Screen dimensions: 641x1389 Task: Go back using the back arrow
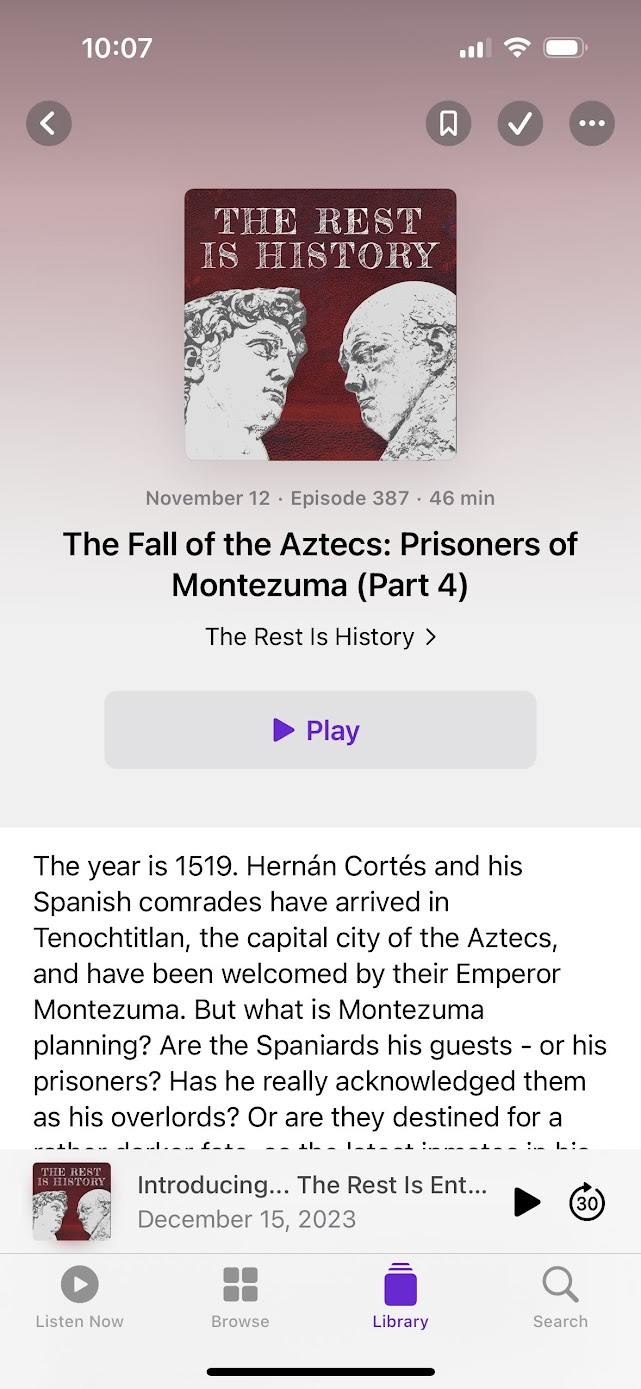click(48, 124)
